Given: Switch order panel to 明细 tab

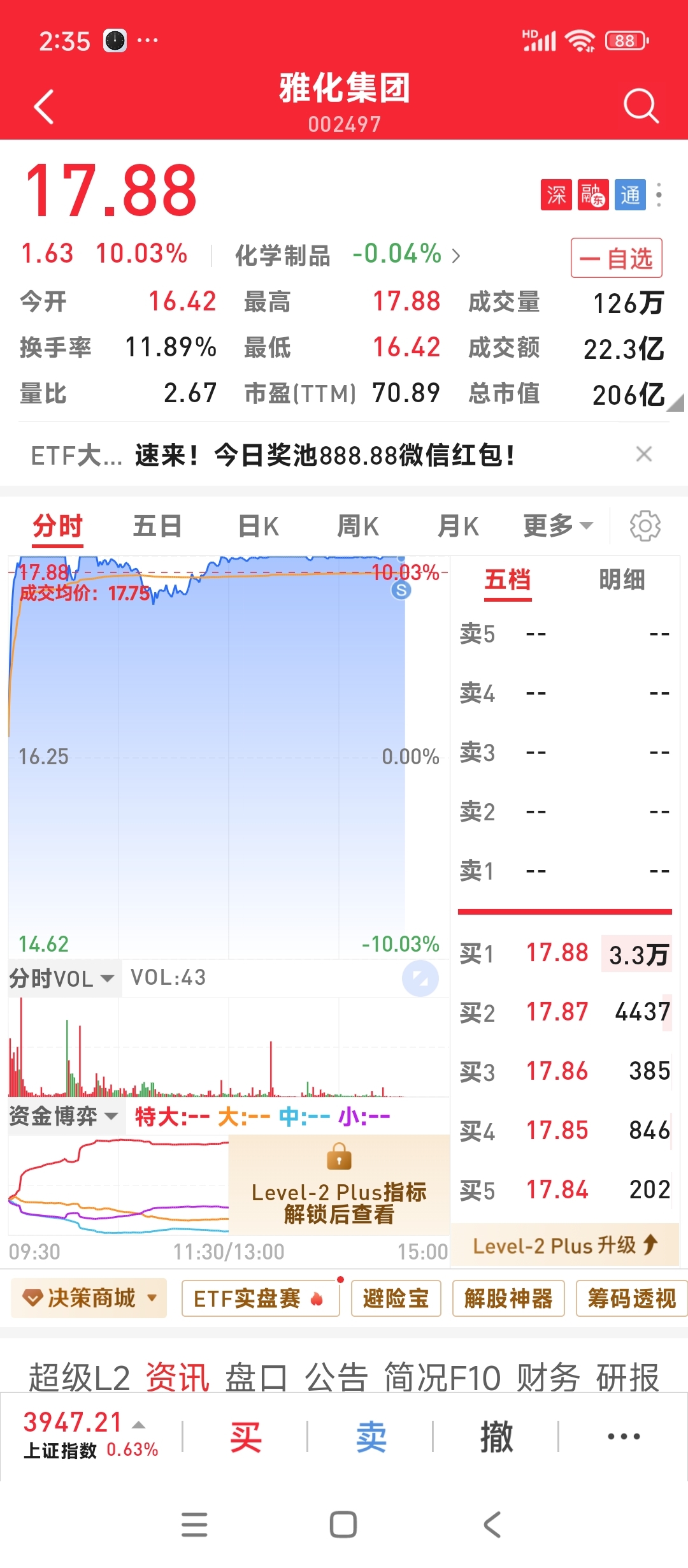Looking at the screenshot, I should pos(622,579).
